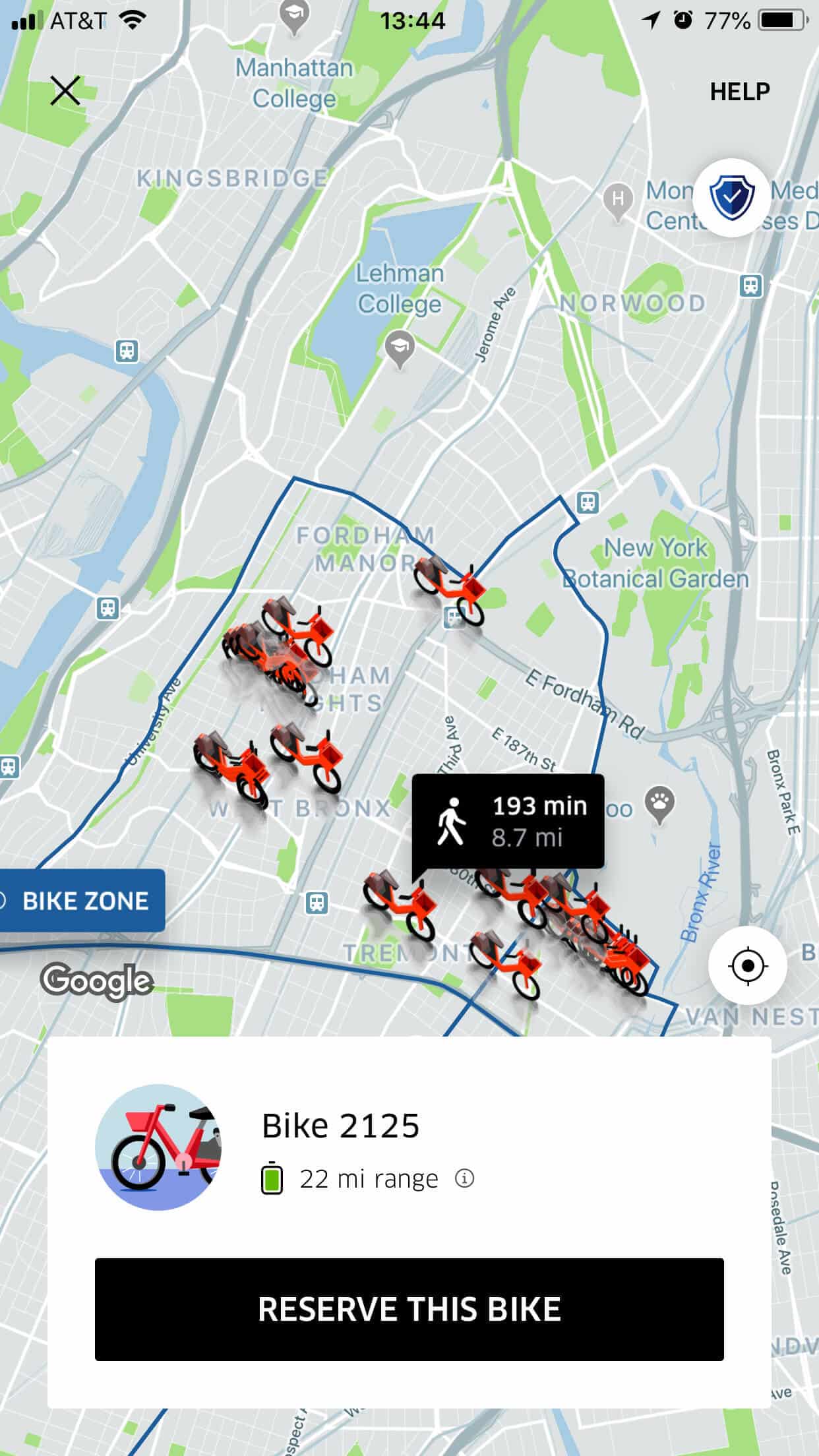
Task: Tap the Lehman College graduation cap marker
Action: pos(400,348)
